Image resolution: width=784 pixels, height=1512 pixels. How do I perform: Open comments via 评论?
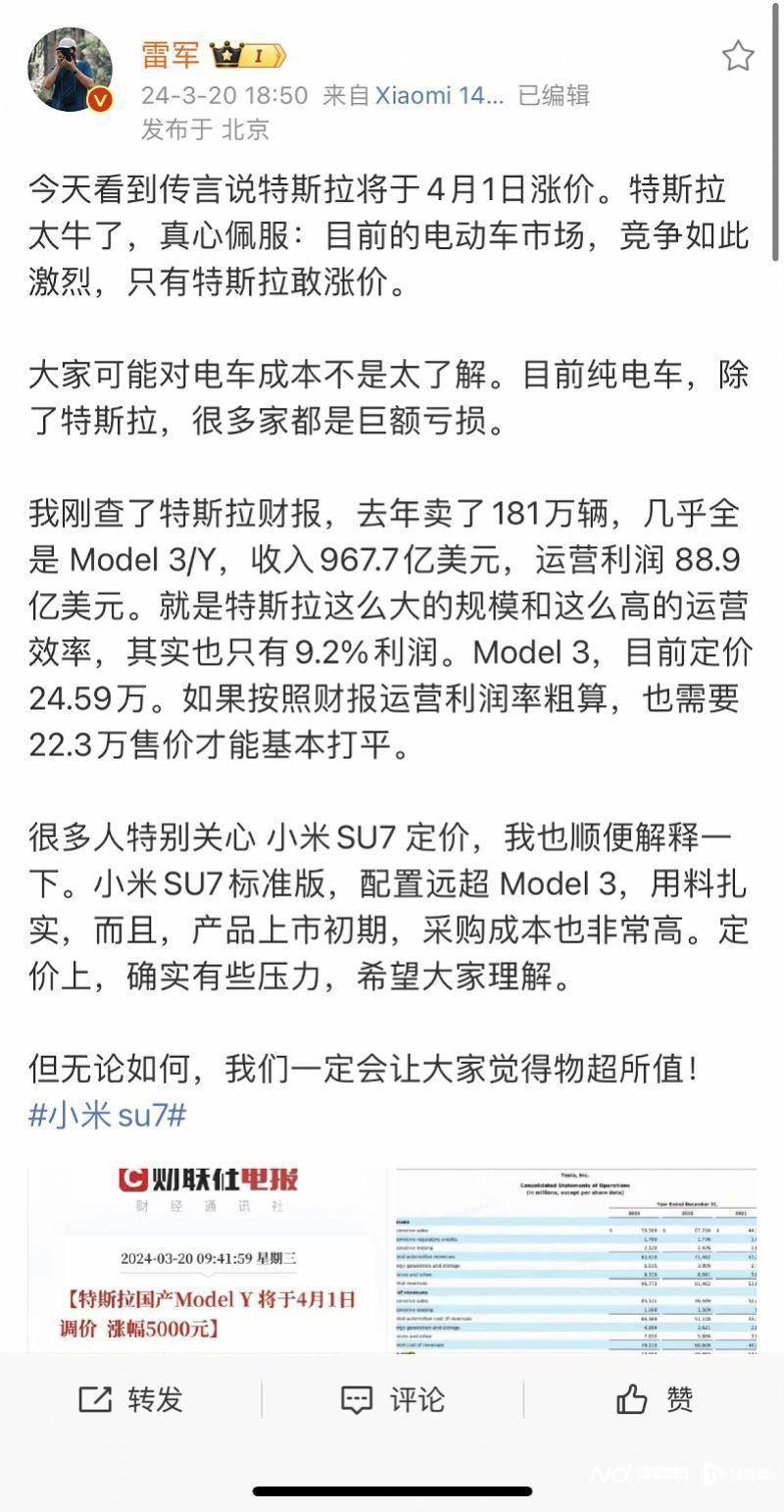393,1399
